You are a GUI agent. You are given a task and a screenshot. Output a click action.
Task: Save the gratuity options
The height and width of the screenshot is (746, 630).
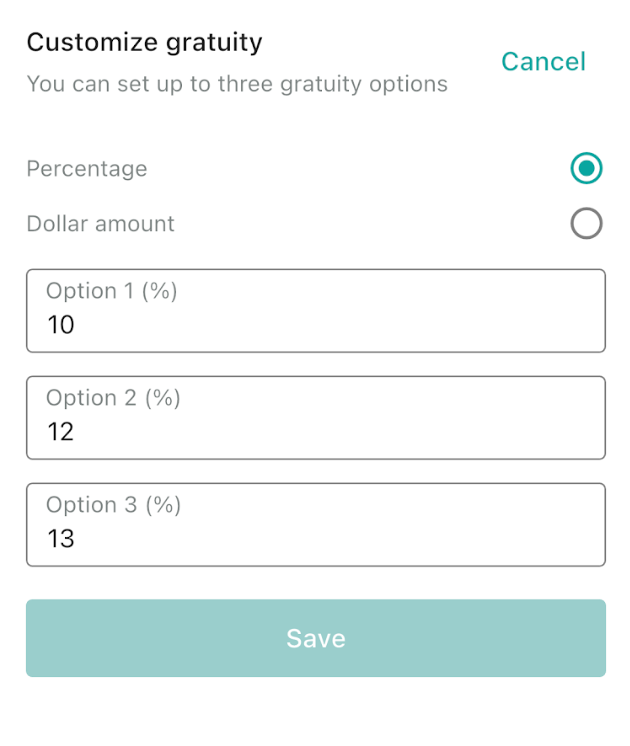click(316, 638)
